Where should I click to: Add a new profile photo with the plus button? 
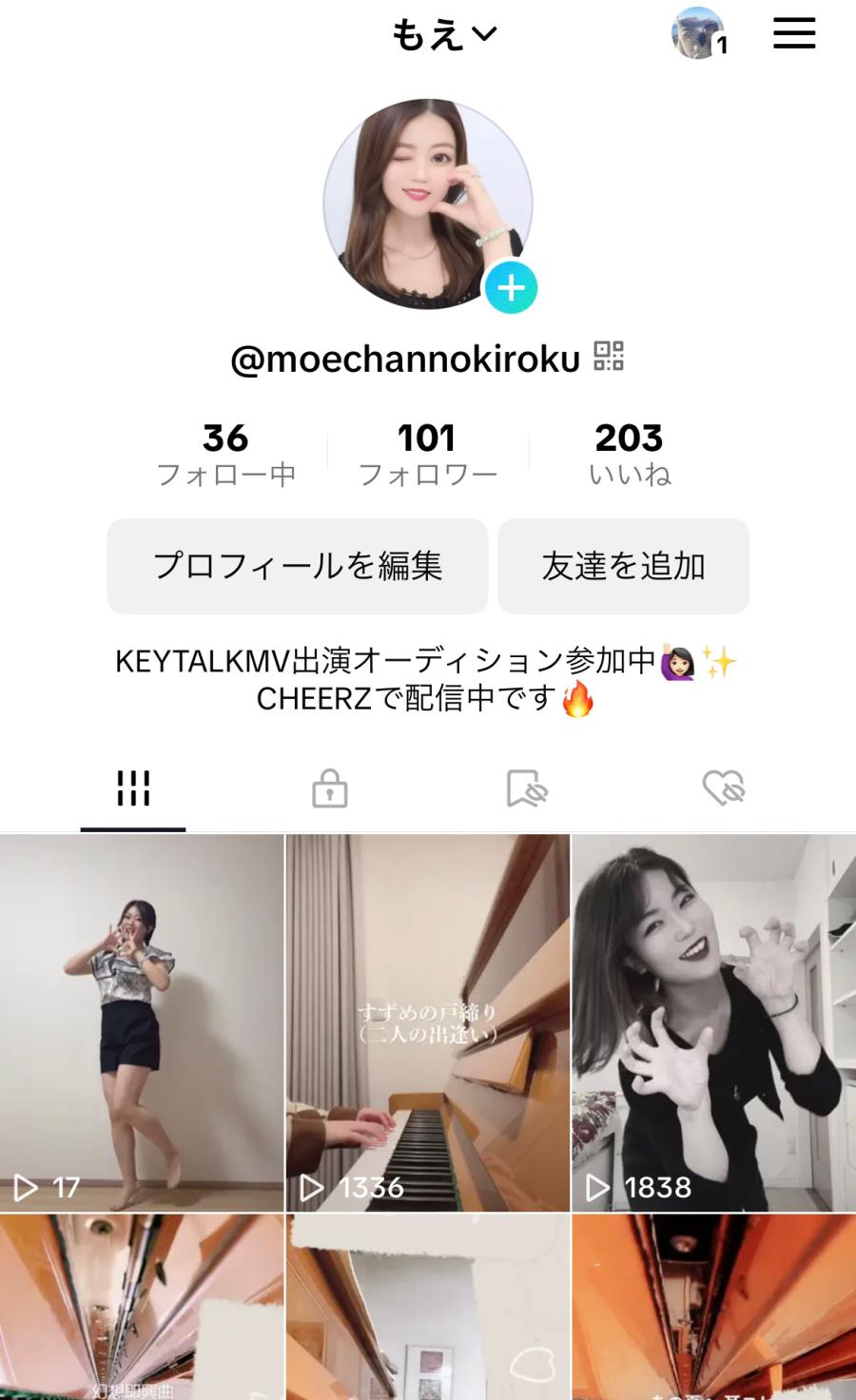click(512, 287)
